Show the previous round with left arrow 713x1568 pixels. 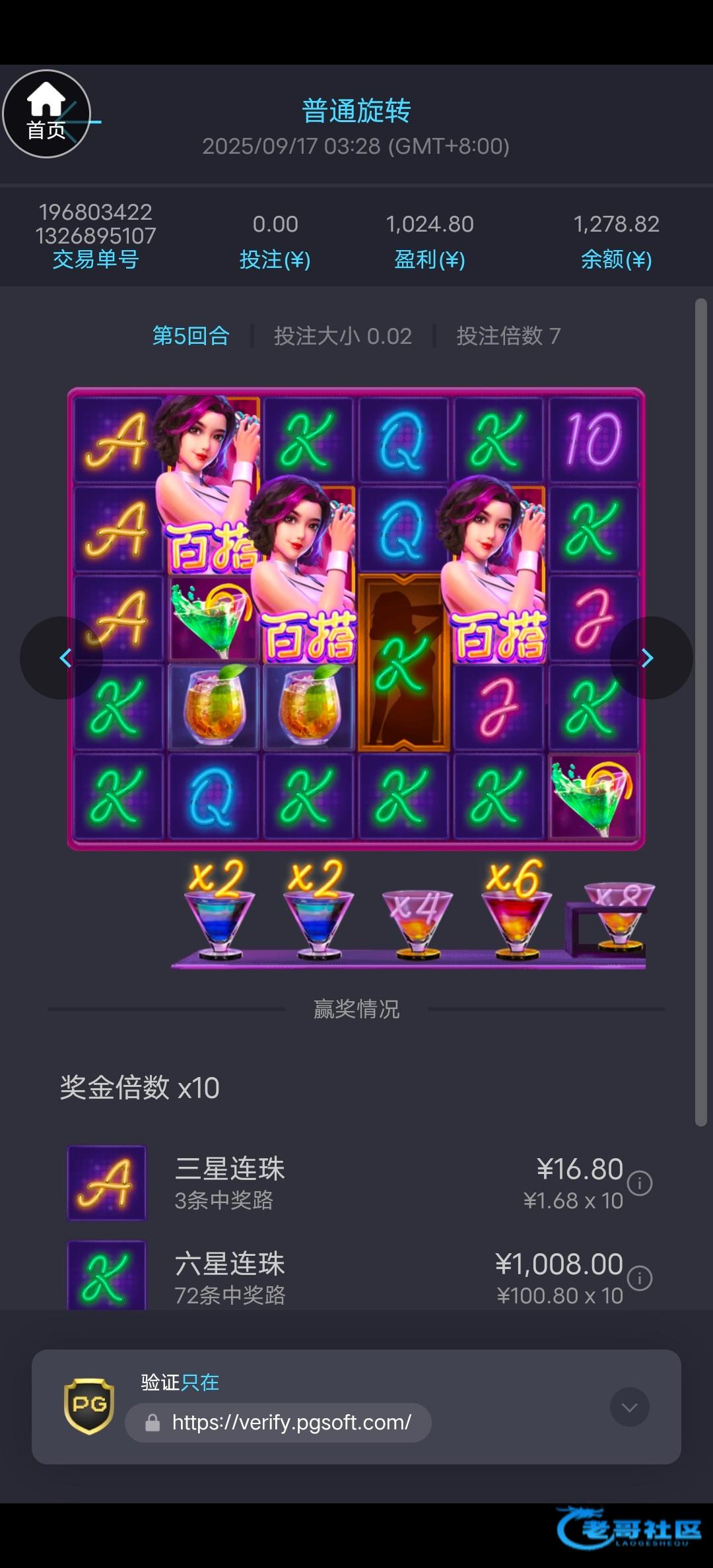coord(63,658)
